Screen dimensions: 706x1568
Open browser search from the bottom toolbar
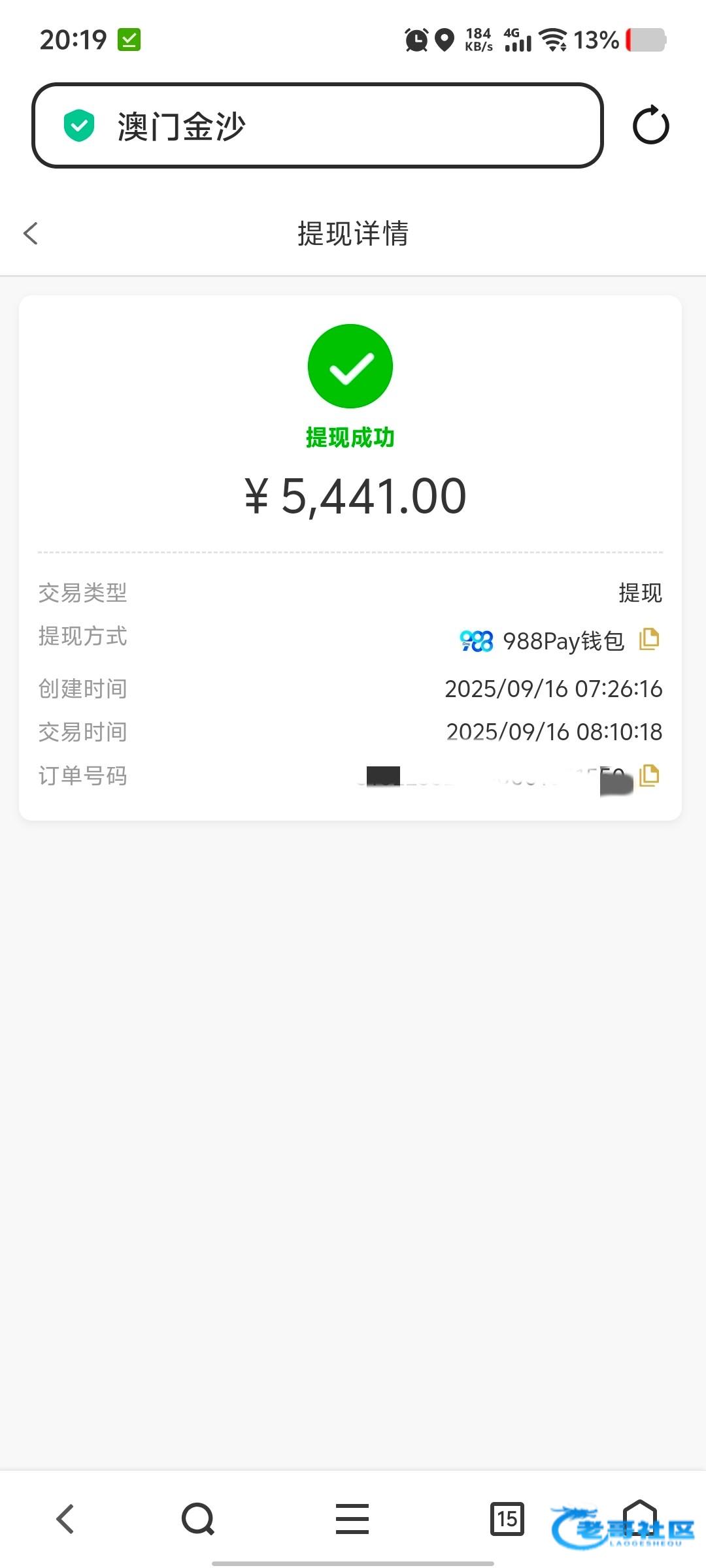[198, 1518]
